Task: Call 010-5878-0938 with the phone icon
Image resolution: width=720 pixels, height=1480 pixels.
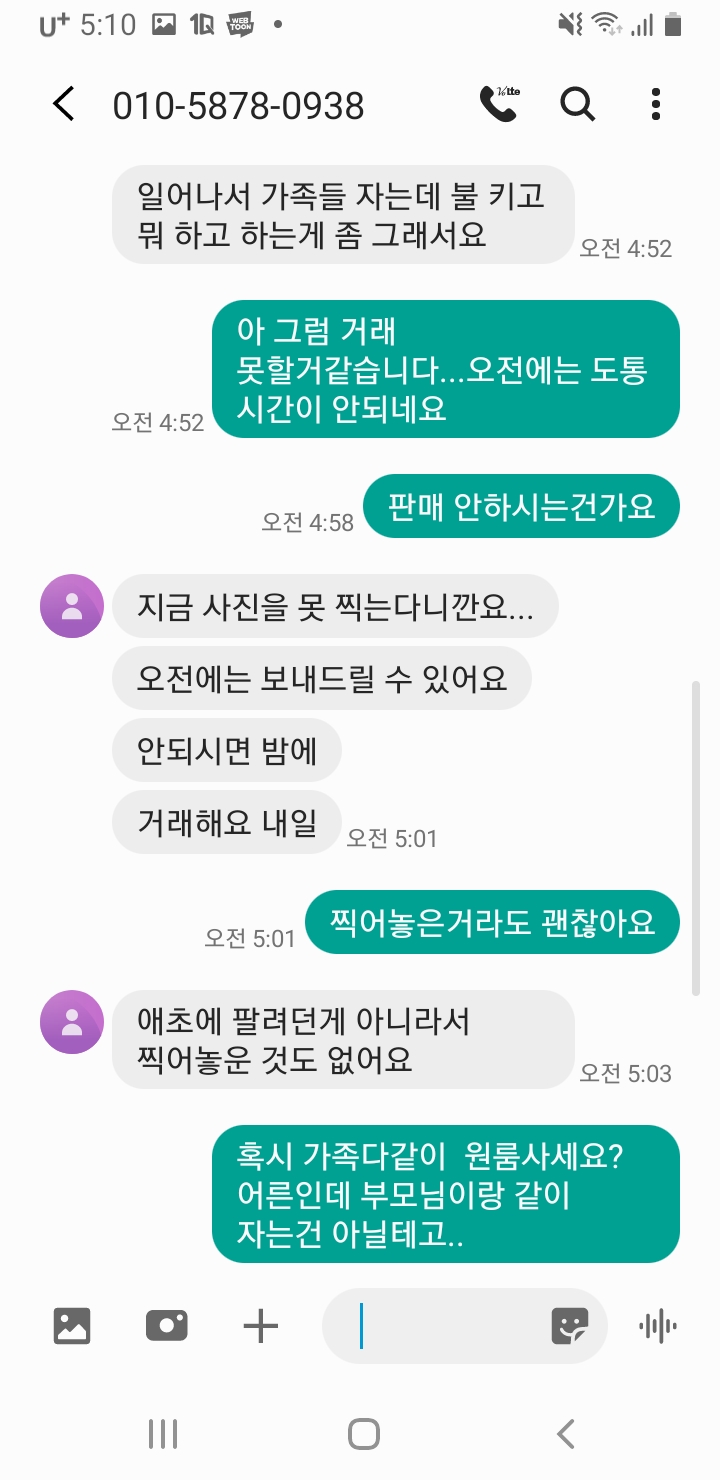Action: coord(497,104)
